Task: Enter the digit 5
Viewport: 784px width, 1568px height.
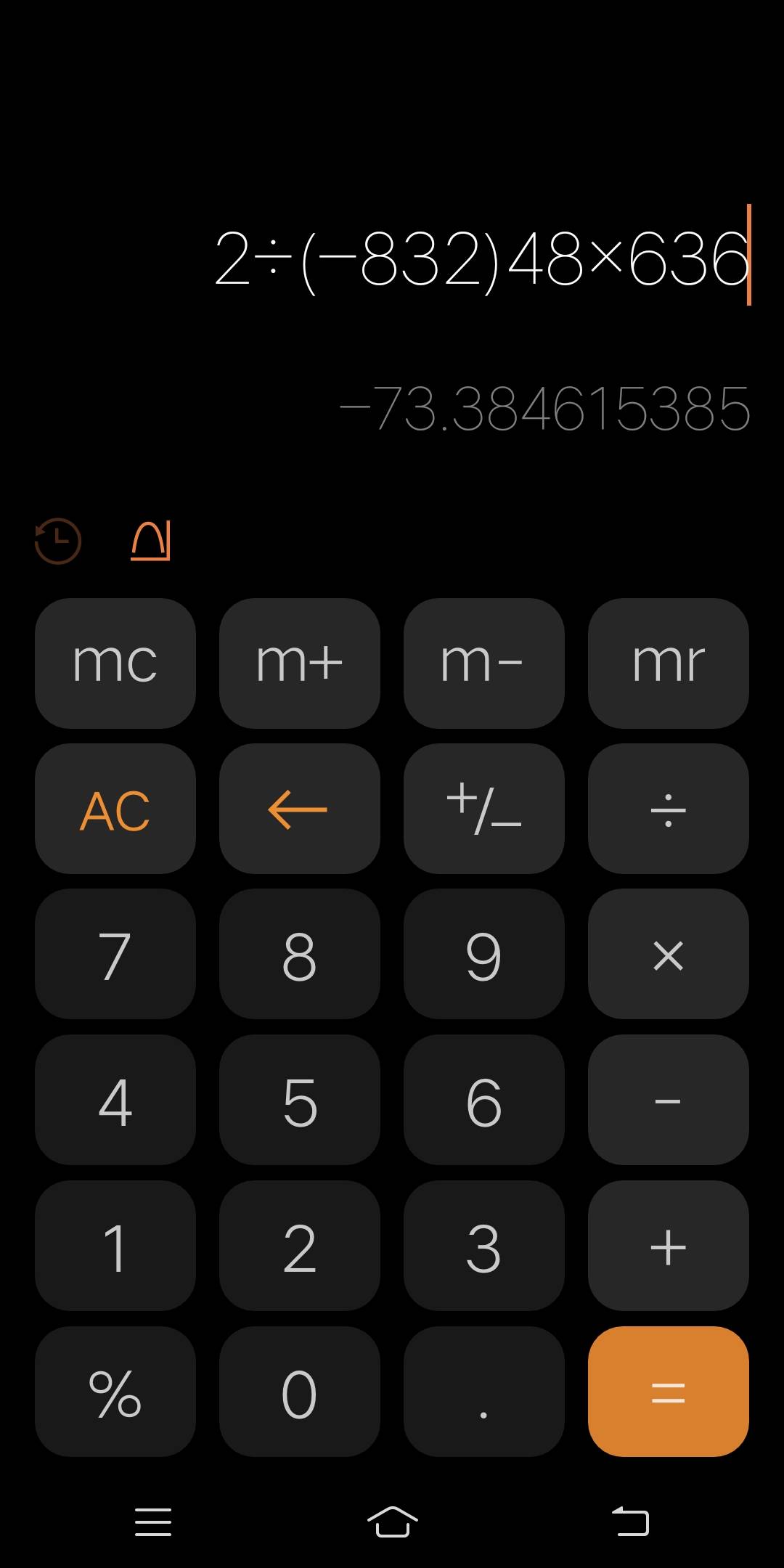Action: tap(300, 1101)
